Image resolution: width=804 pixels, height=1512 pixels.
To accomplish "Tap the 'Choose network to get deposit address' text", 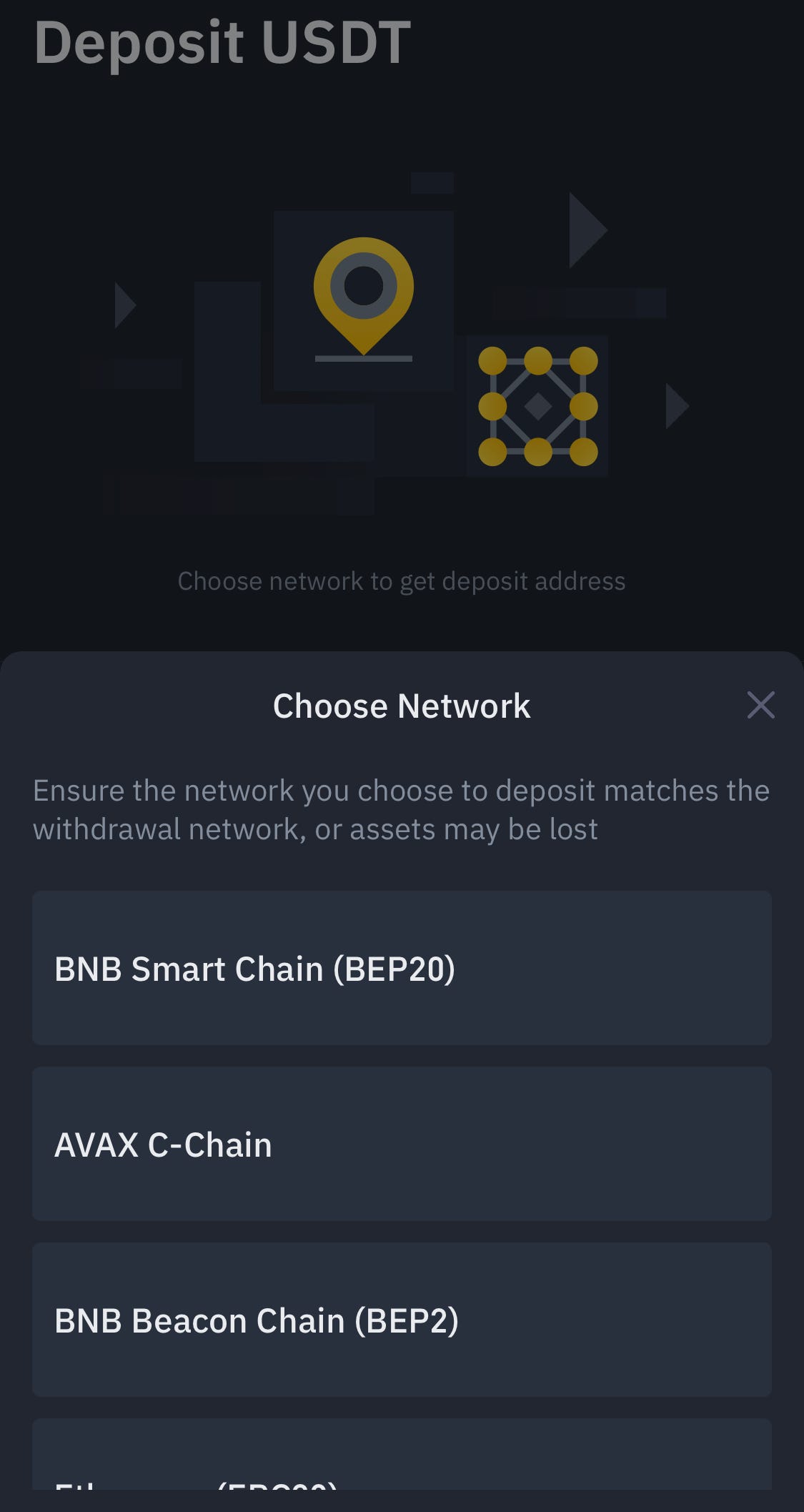I will tap(402, 581).
